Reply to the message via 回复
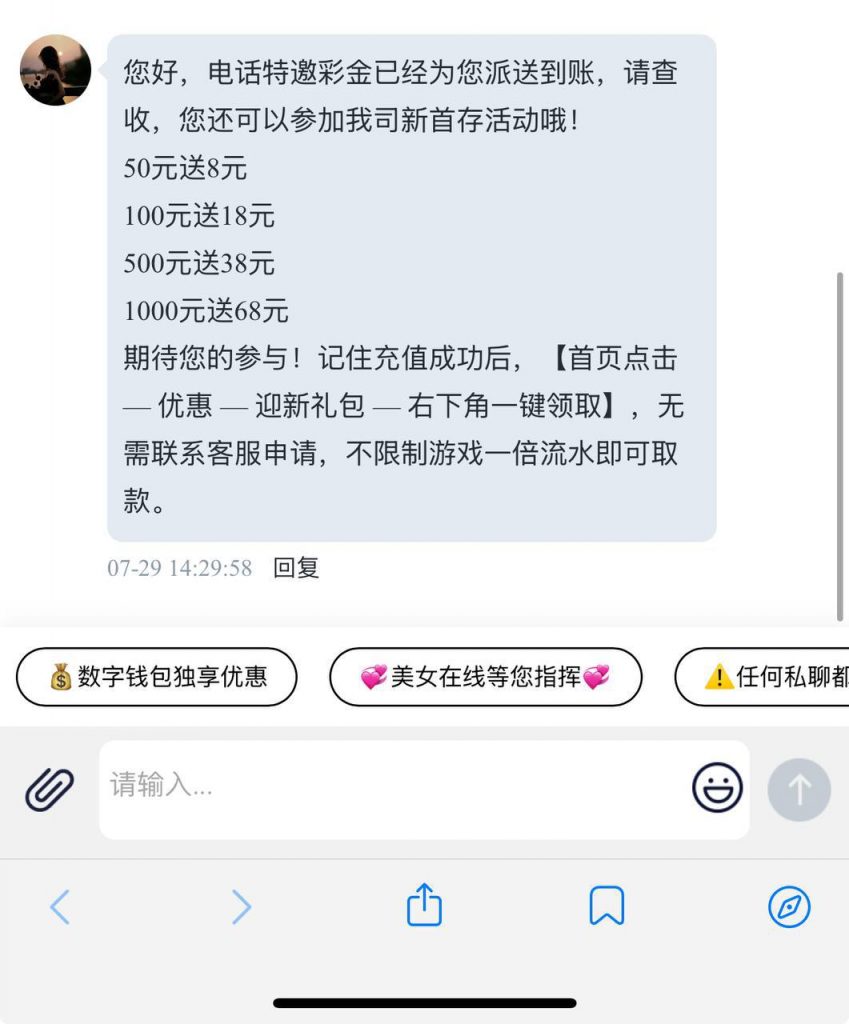849x1024 pixels. [x=296, y=568]
